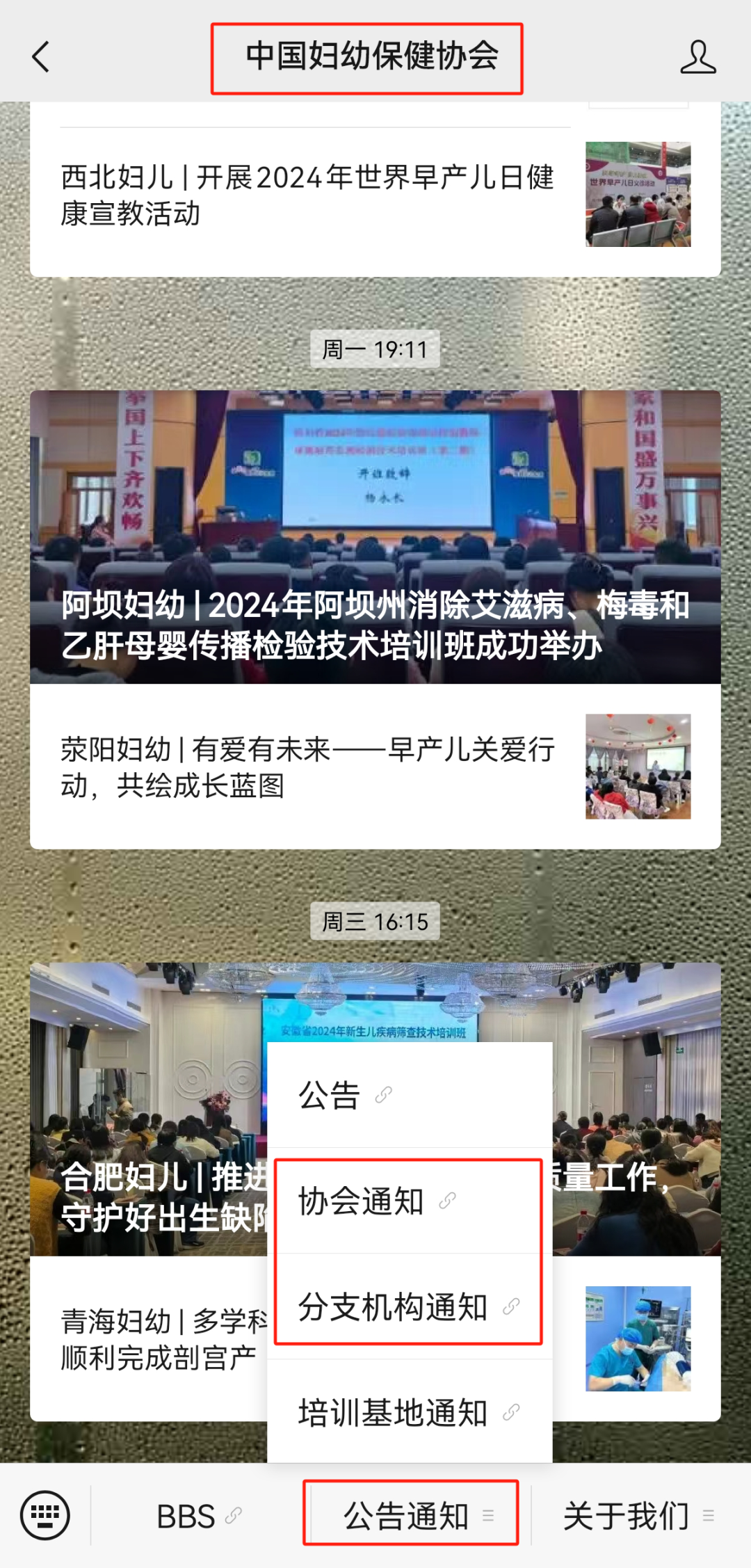
Task: Open the 荥阳妇幼 早产儿关爱行动 article
Action: coord(375,767)
